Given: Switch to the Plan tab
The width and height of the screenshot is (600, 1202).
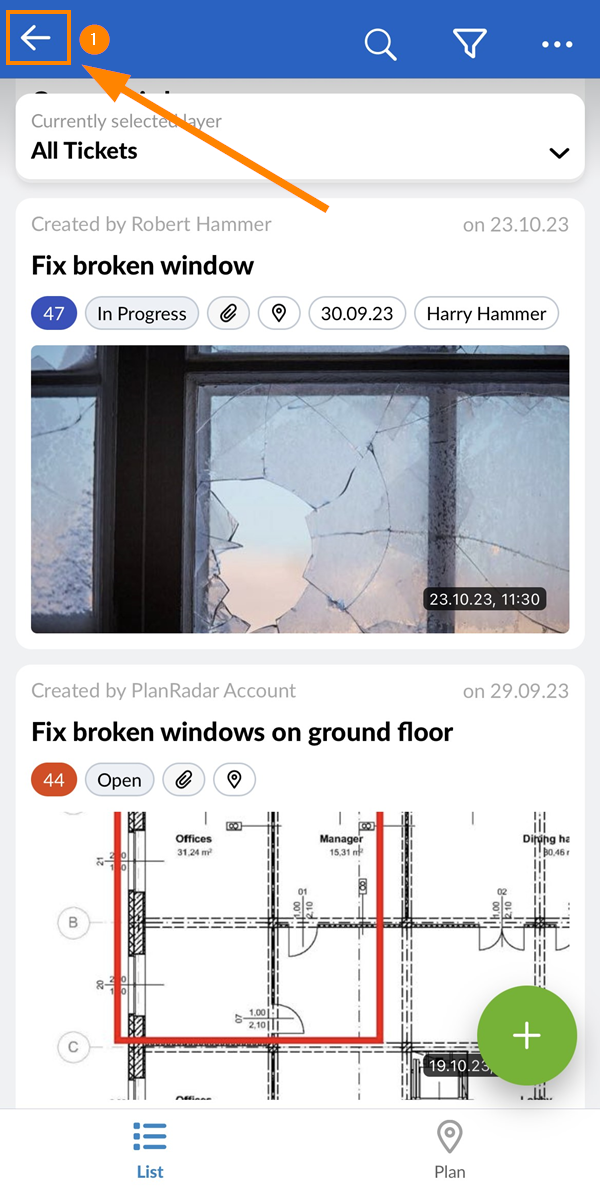Looking at the screenshot, I should 450,1149.
